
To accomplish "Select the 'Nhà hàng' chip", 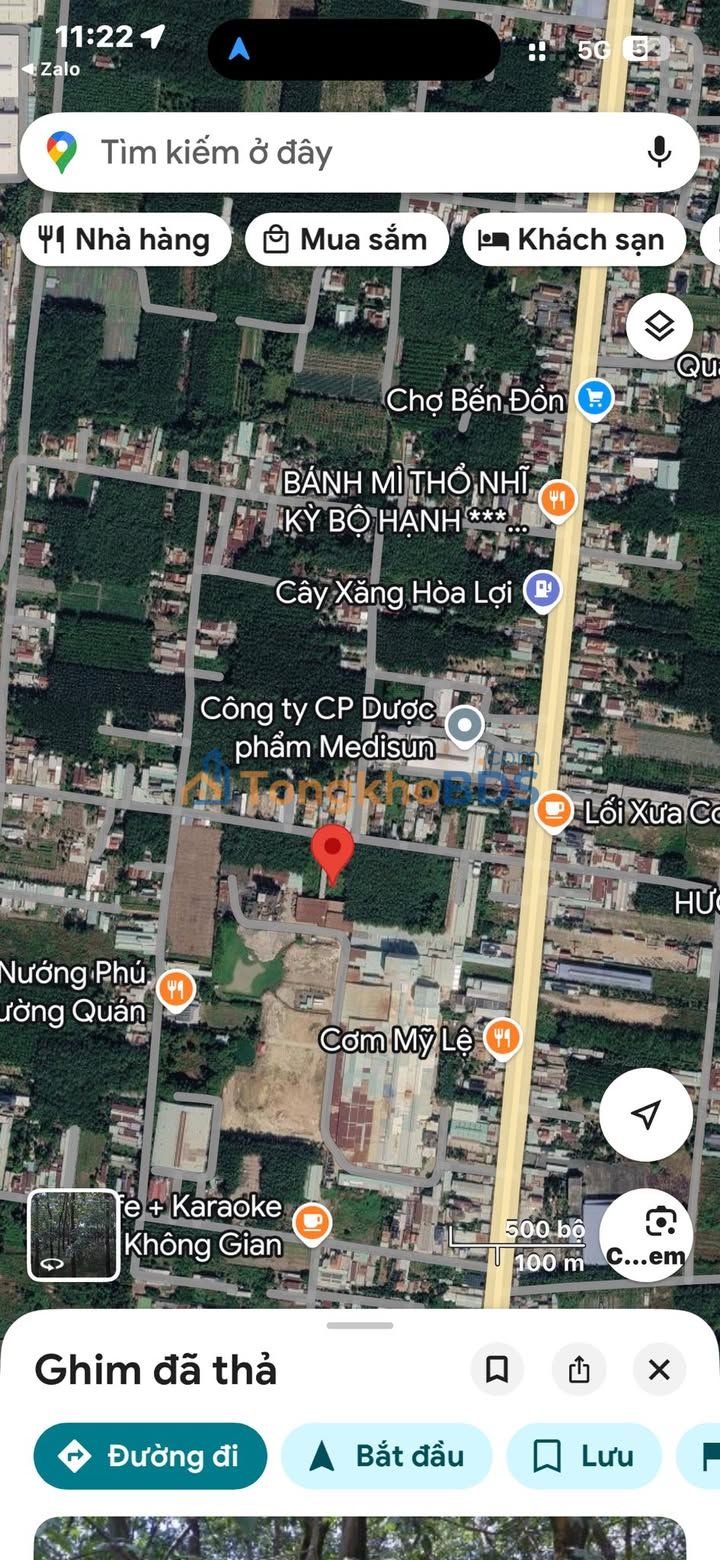I will pos(126,240).
